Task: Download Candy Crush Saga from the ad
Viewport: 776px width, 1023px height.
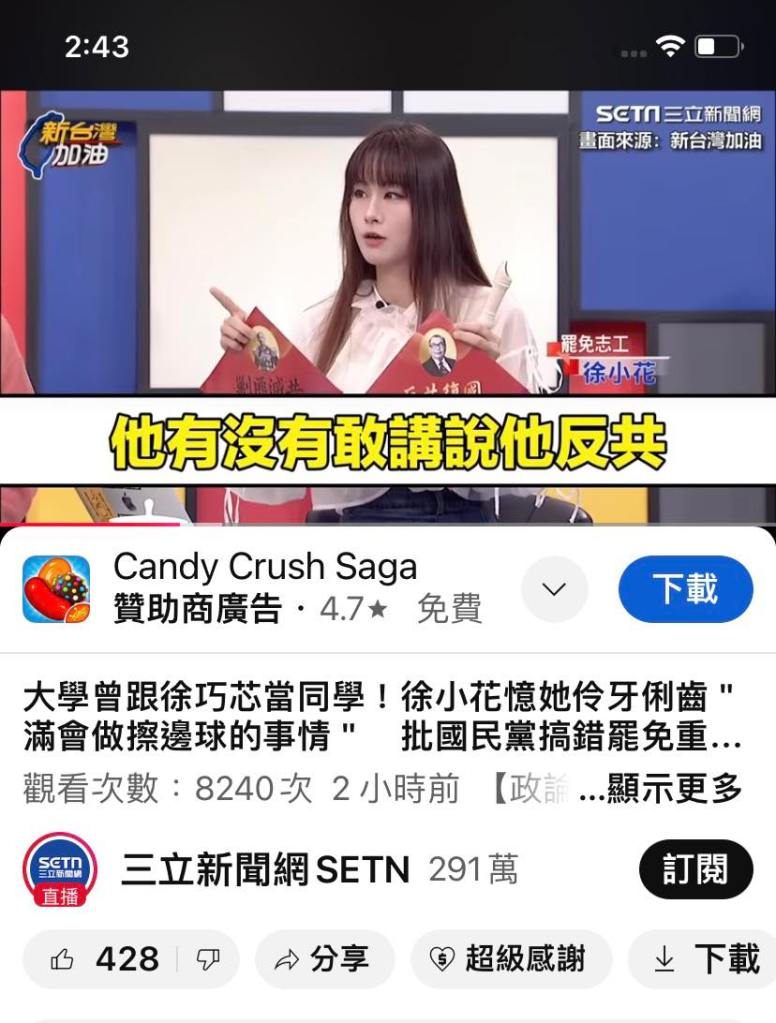Action: 685,589
